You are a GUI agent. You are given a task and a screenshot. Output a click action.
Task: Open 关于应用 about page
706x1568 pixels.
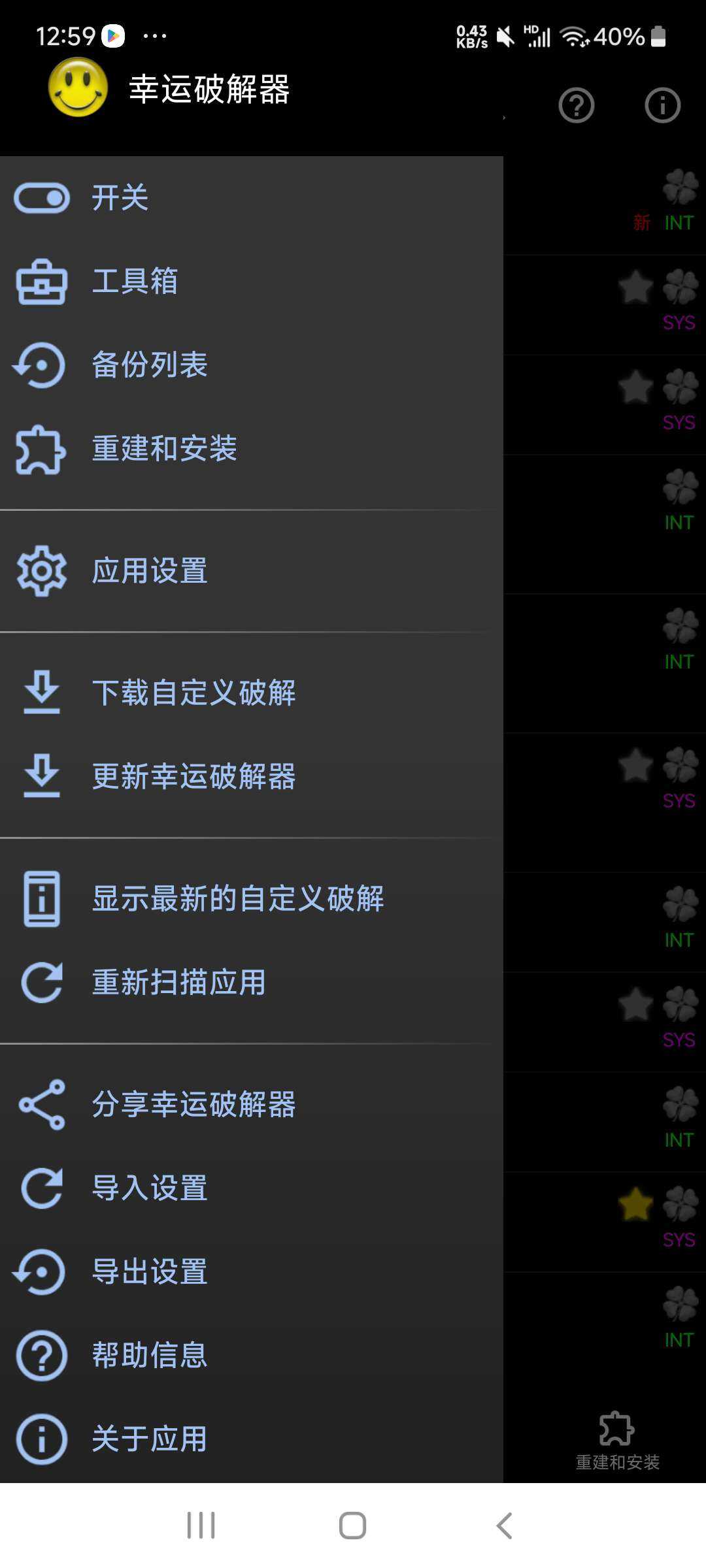click(x=149, y=1439)
